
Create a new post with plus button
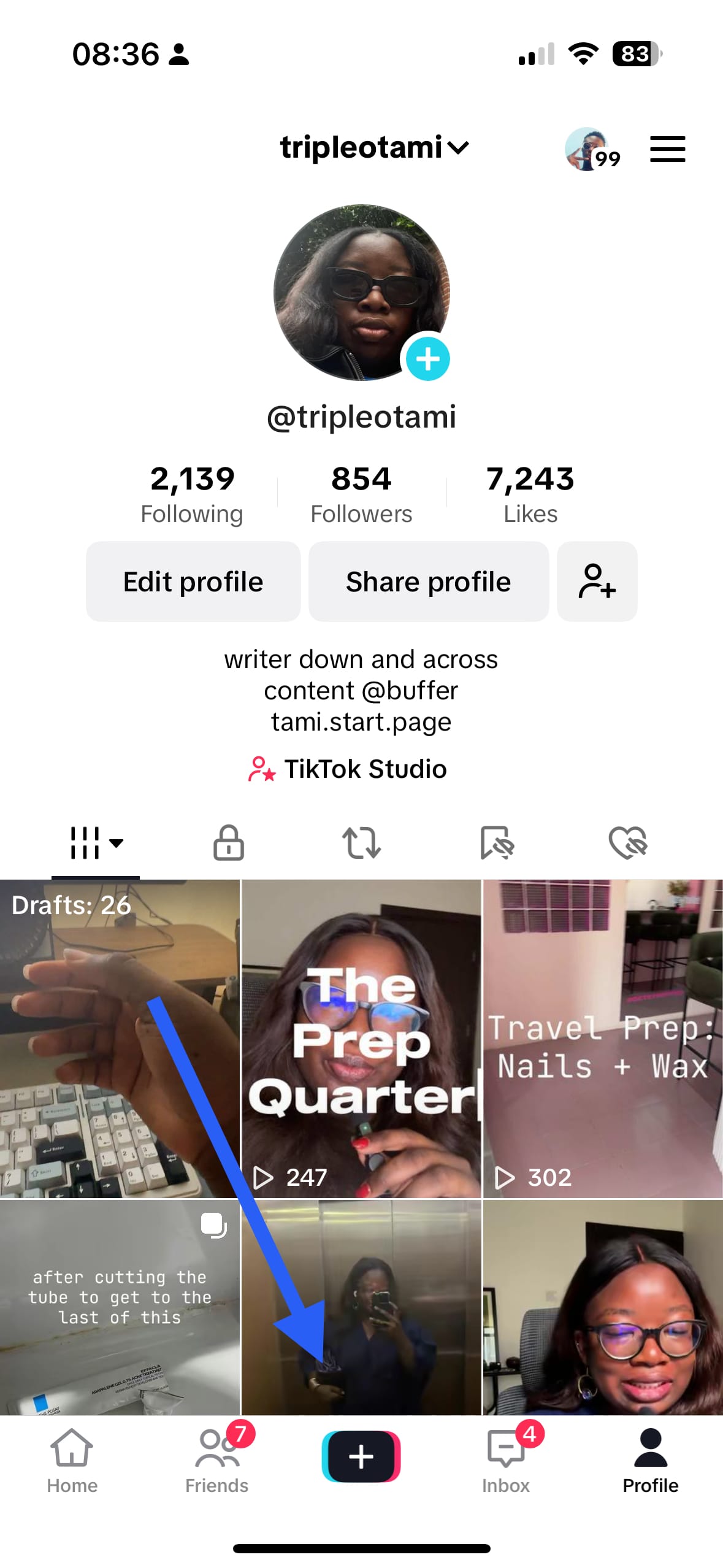(x=361, y=1456)
